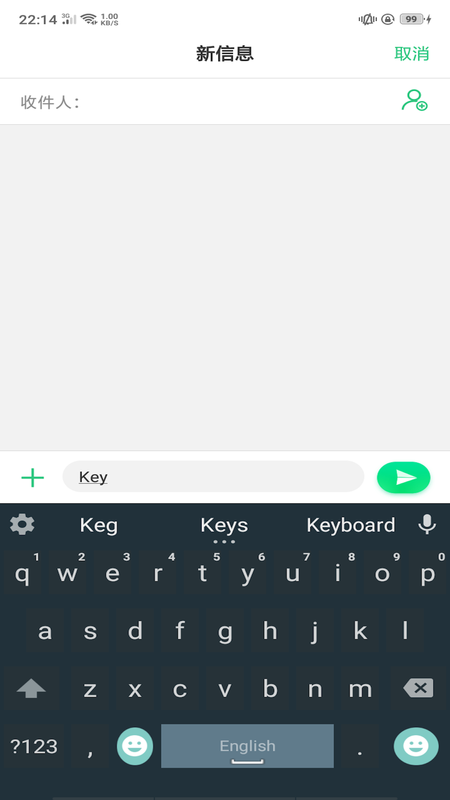Choose the suggestion Keyboard
This screenshot has width=450, height=800.
(x=351, y=525)
